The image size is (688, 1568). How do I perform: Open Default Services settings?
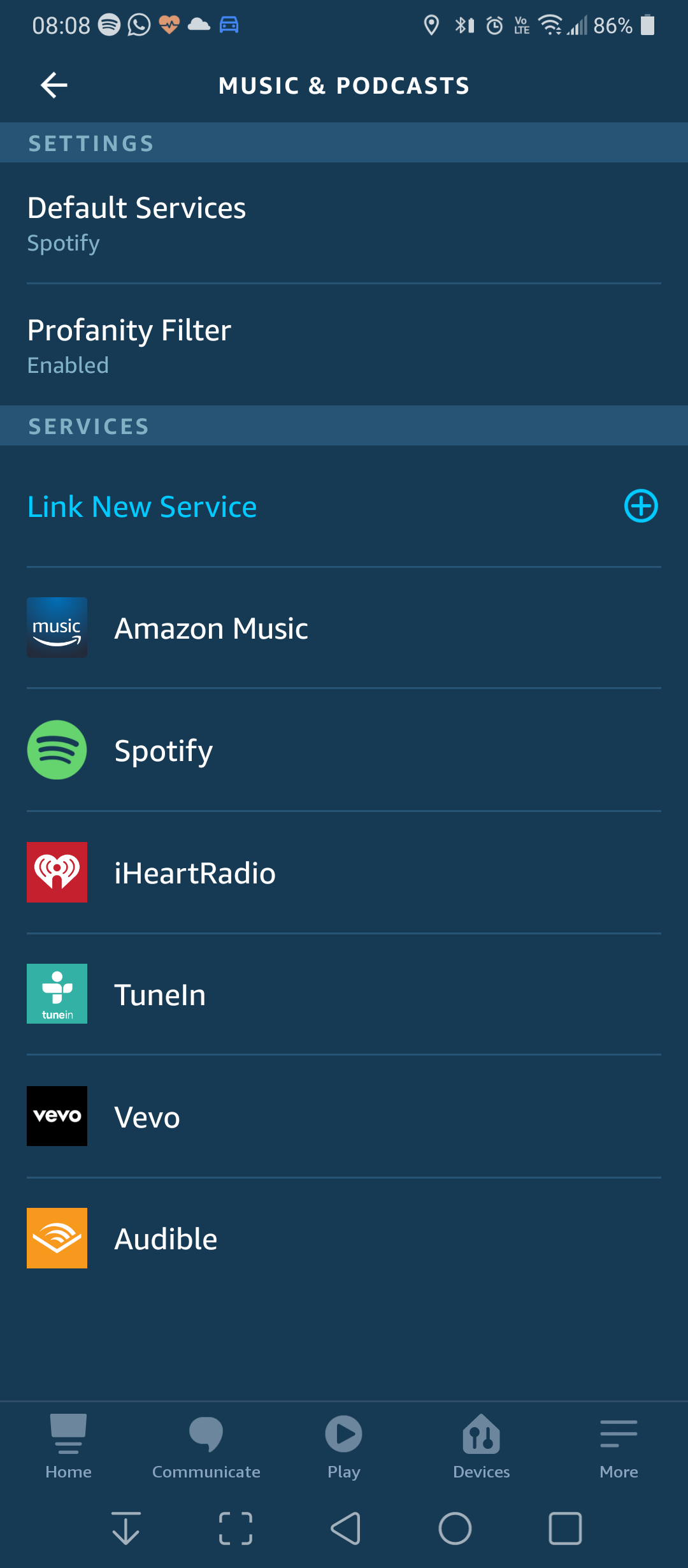pos(344,223)
